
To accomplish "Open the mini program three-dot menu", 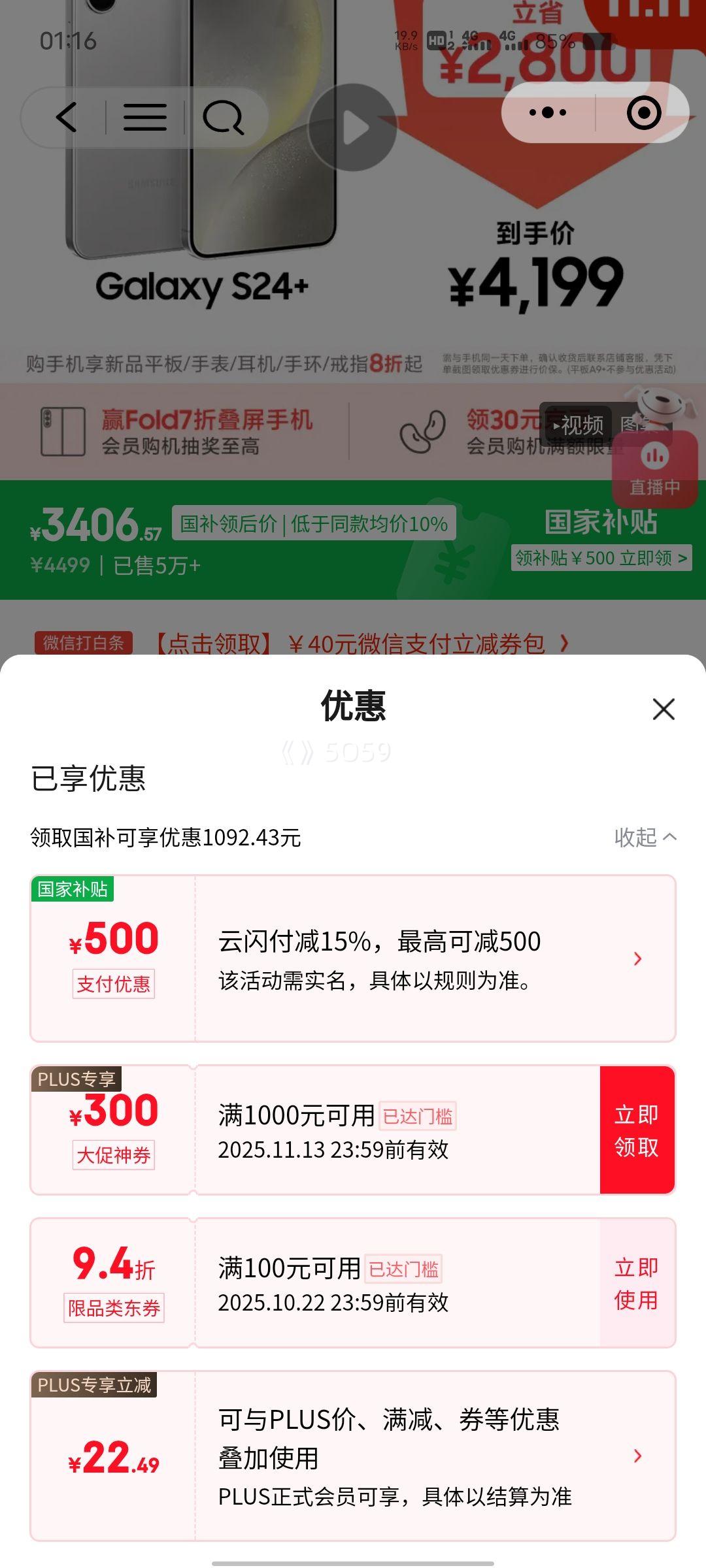I will coord(548,113).
